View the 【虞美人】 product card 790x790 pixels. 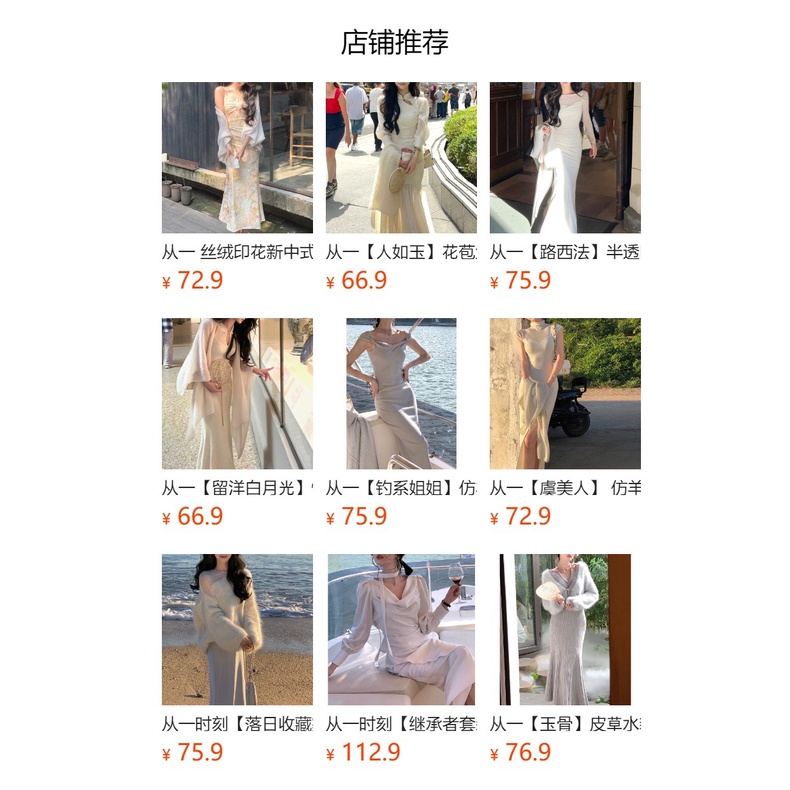pos(565,394)
